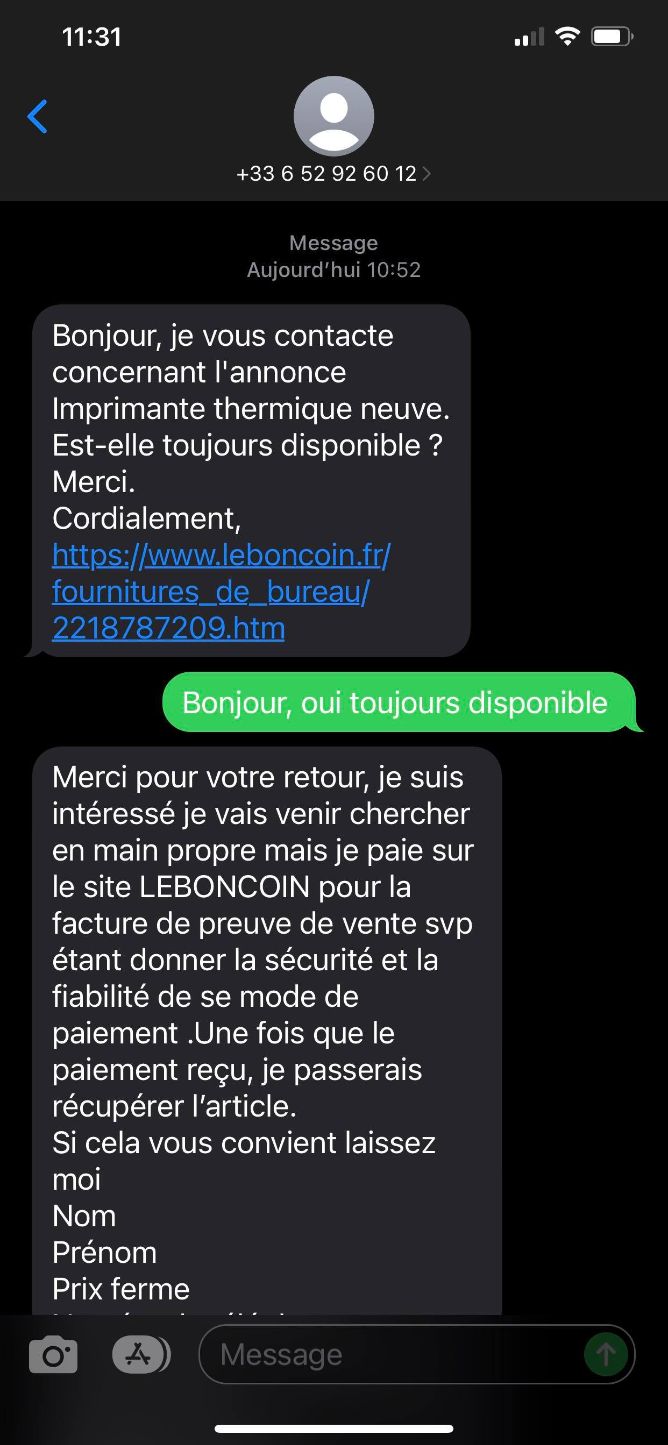Go back to the conversations list
This screenshot has height=1445, width=668.
pos(38,117)
